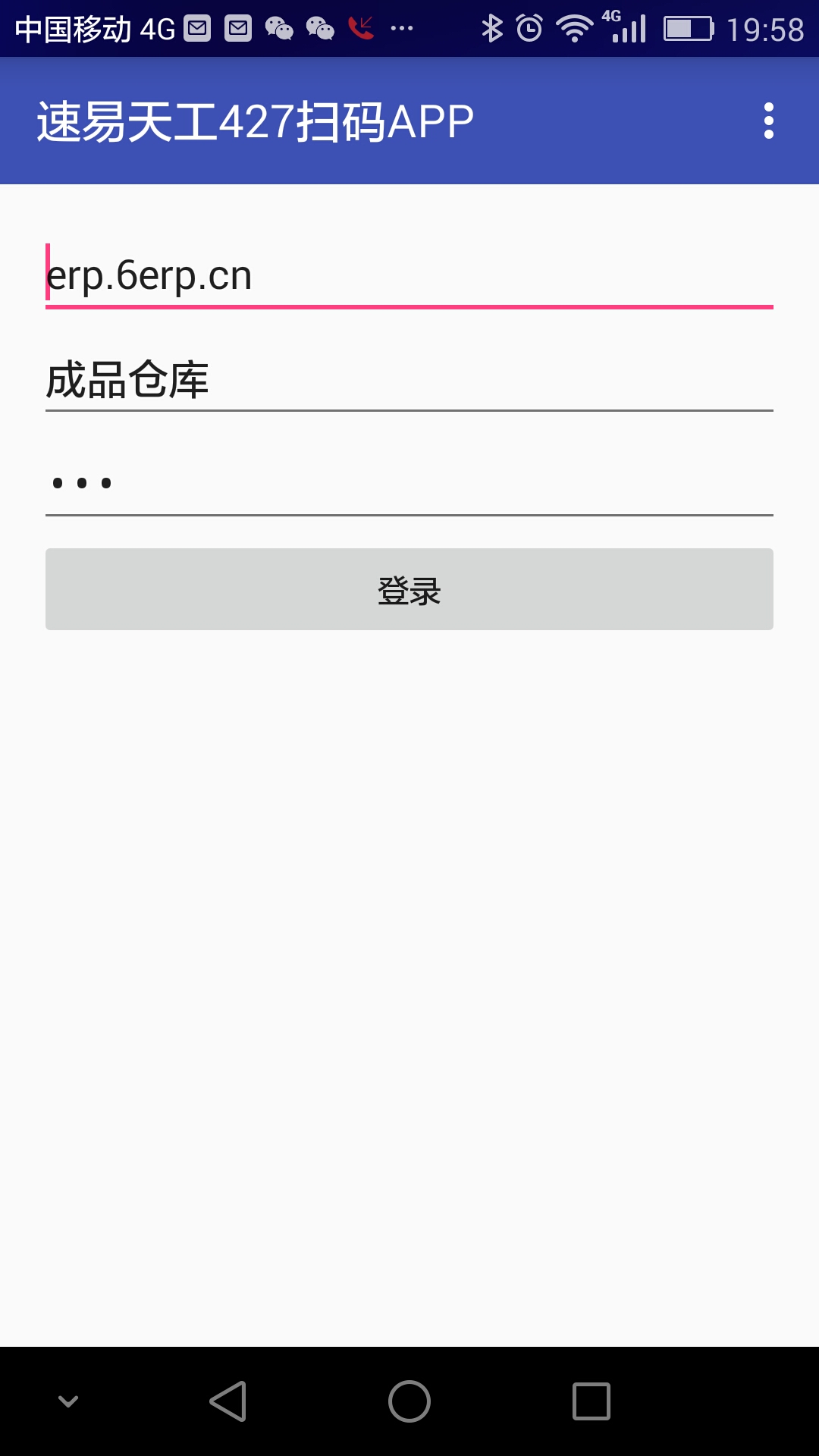
Task: Go back with the system back button
Action: (x=228, y=1401)
